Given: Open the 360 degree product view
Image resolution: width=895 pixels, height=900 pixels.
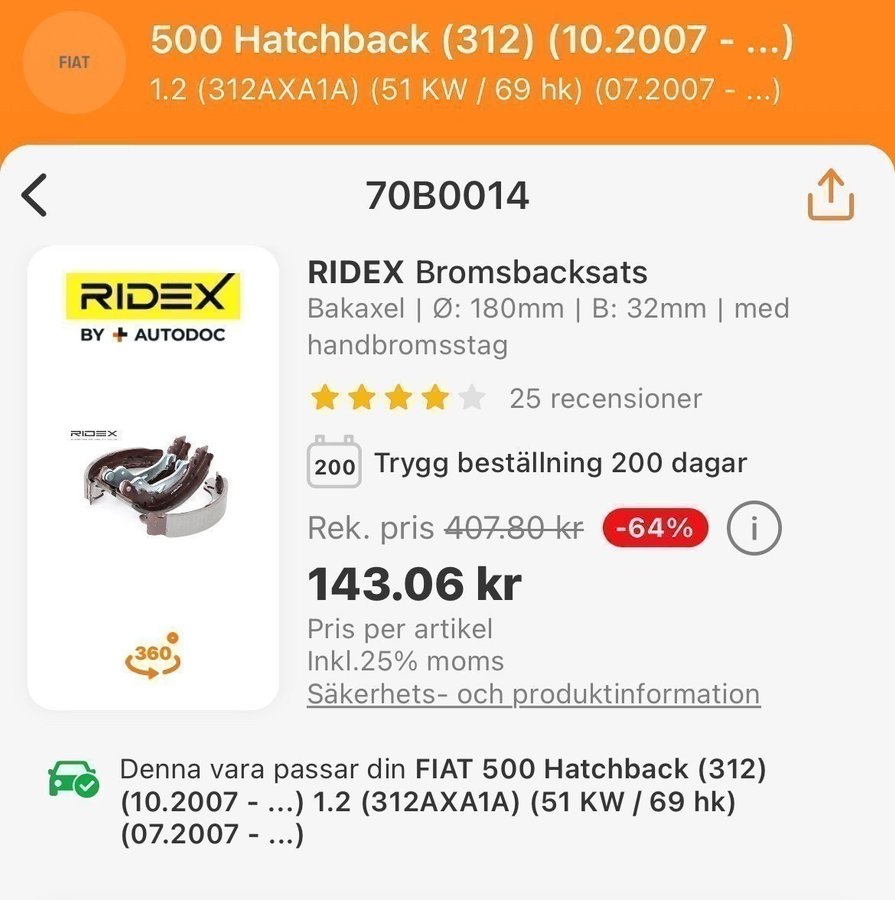Looking at the screenshot, I should click(153, 655).
